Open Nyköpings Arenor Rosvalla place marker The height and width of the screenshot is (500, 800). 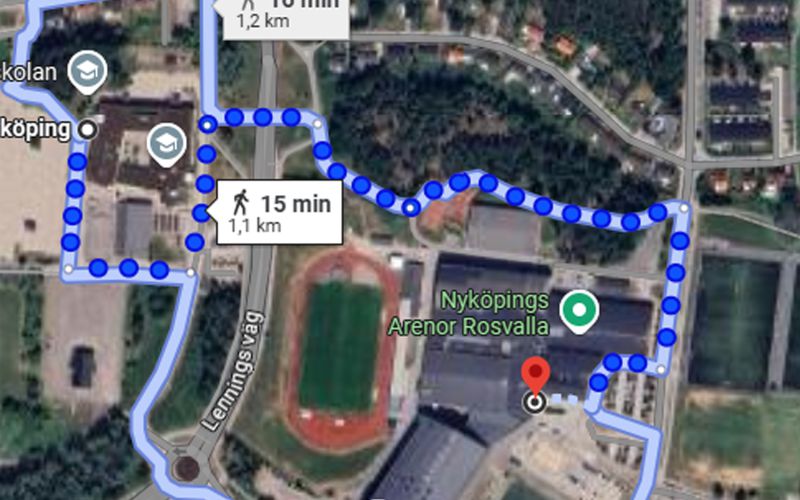tap(576, 311)
